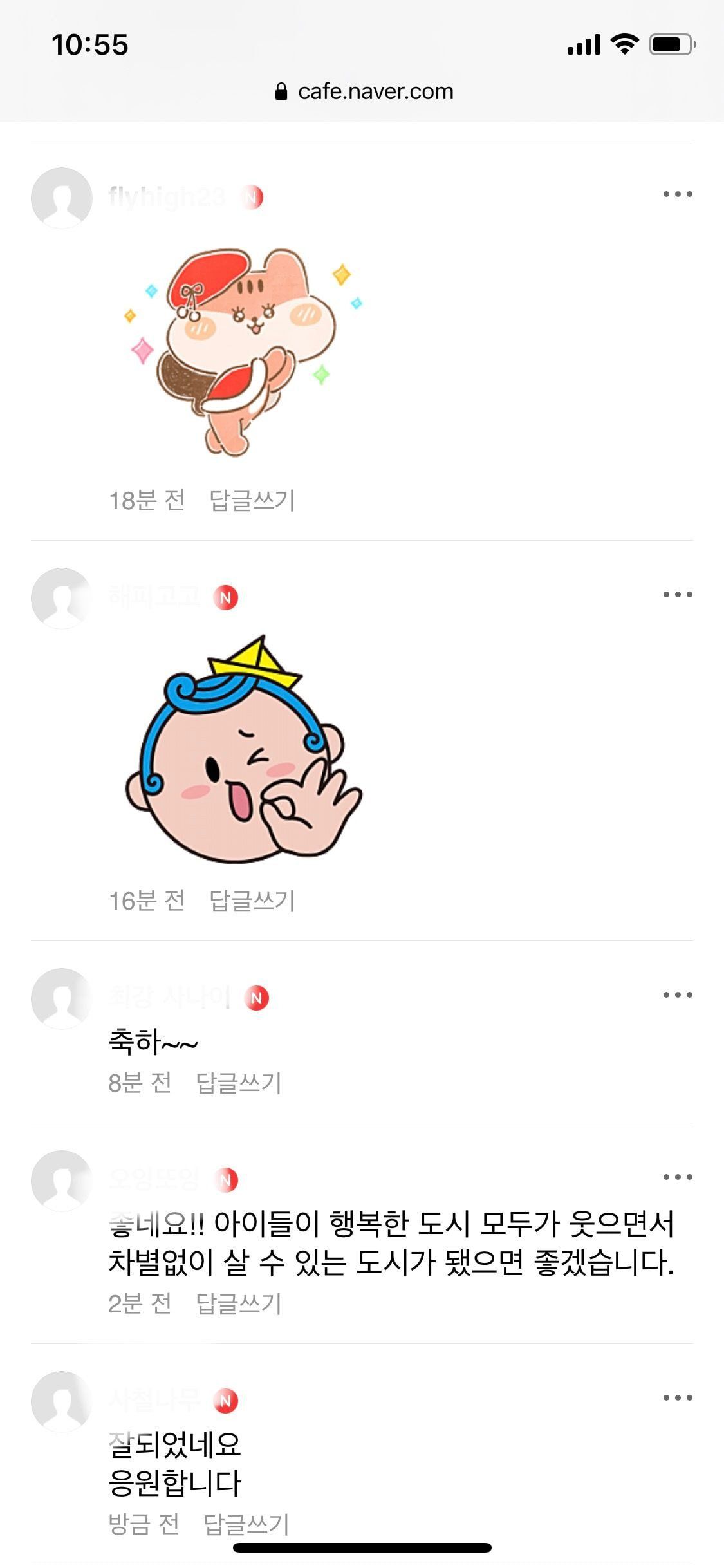
Task: Open the avatar next to the 잘되었네요 comment
Action: (x=62, y=1401)
